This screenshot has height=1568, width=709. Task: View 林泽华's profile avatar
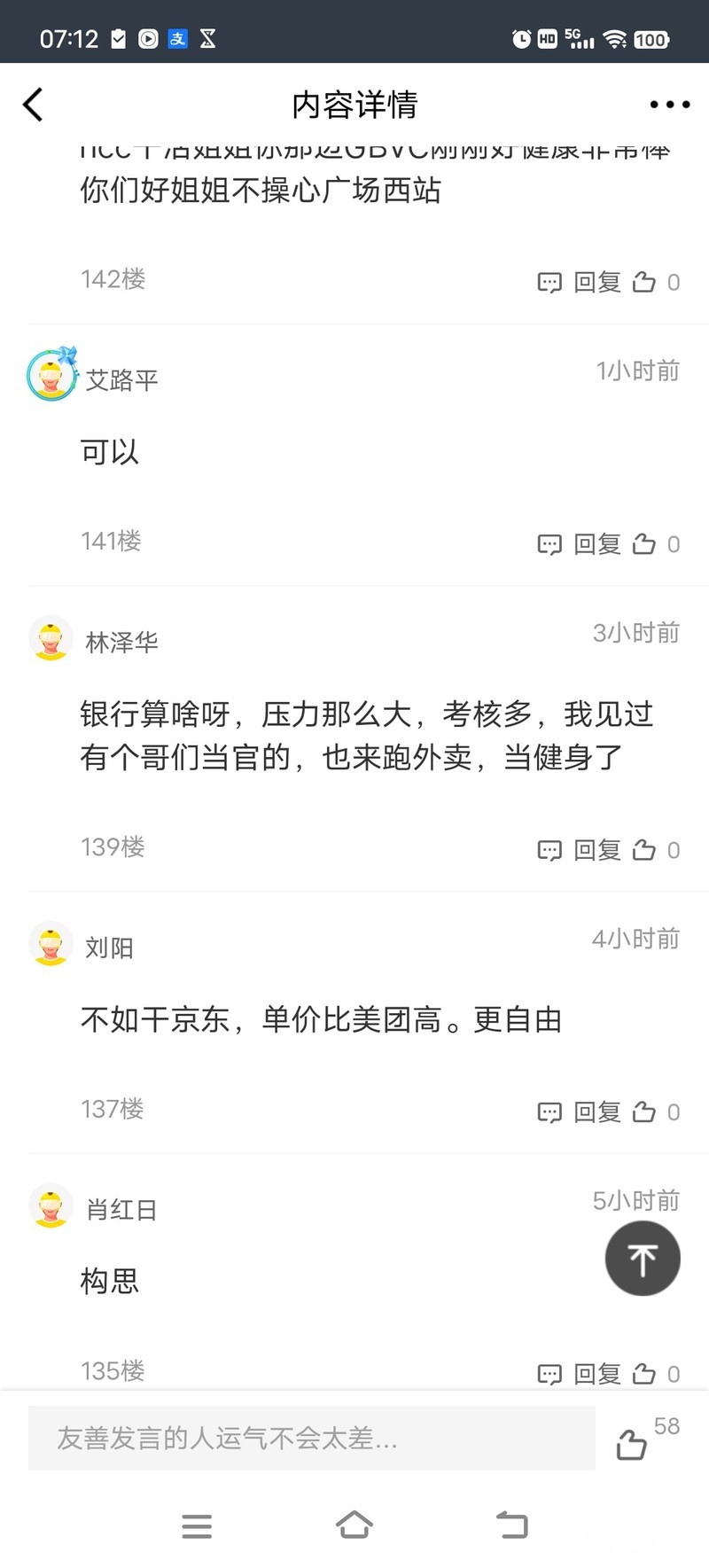tap(51, 638)
